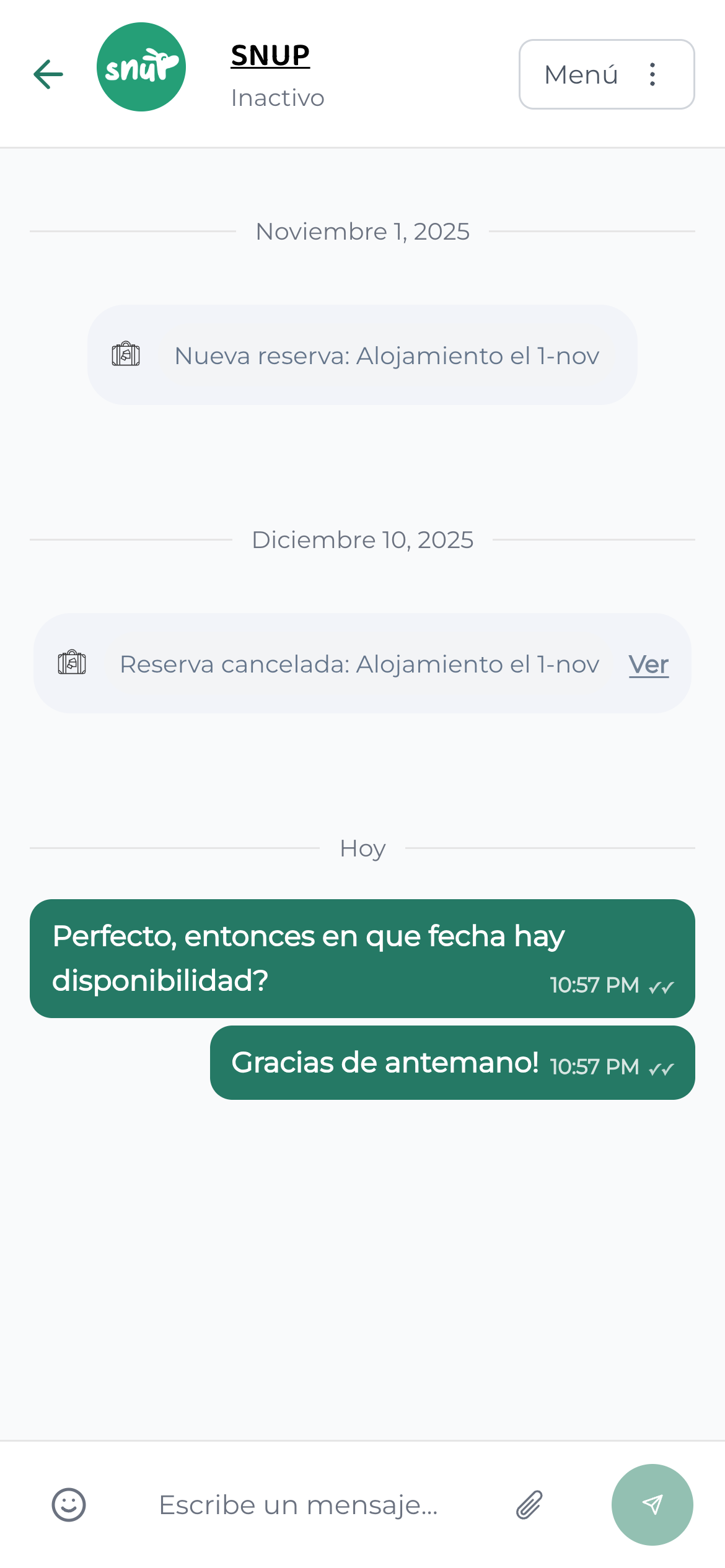Click the Inactivo status label
This screenshot has width=725, height=1568.
pyautogui.click(x=278, y=97)
